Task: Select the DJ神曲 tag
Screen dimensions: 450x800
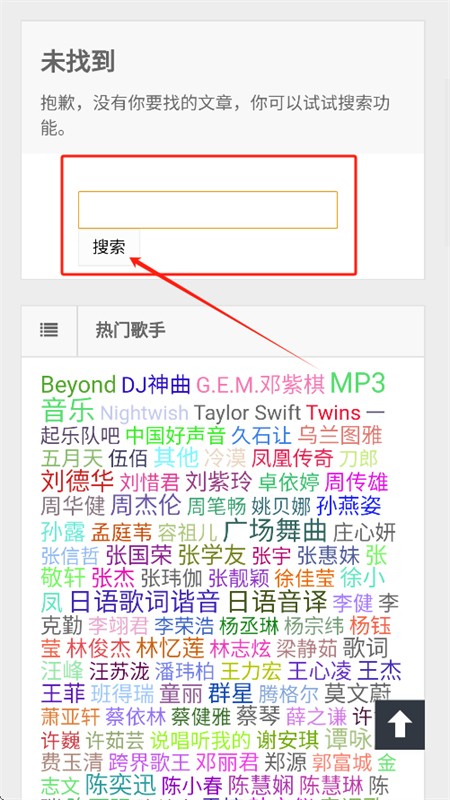Action: tap(156, 385)
